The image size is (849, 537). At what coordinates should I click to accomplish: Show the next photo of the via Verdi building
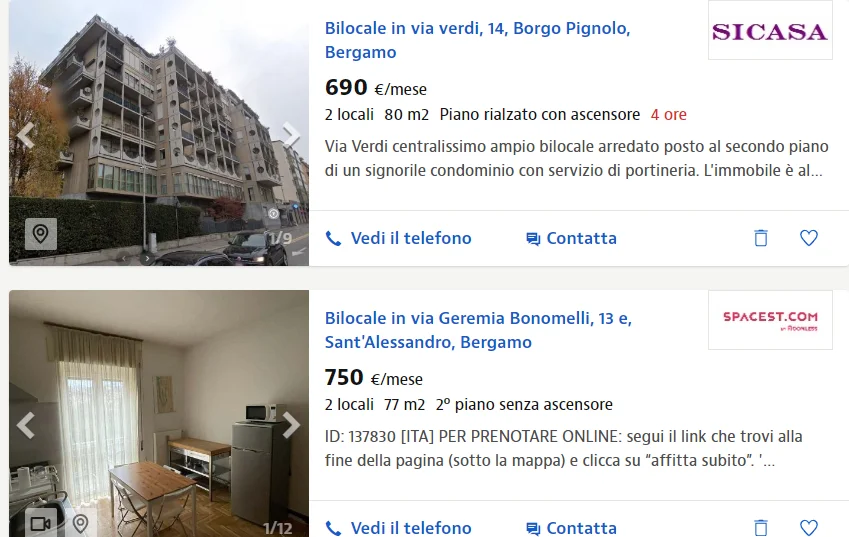[x=291, y=136]
